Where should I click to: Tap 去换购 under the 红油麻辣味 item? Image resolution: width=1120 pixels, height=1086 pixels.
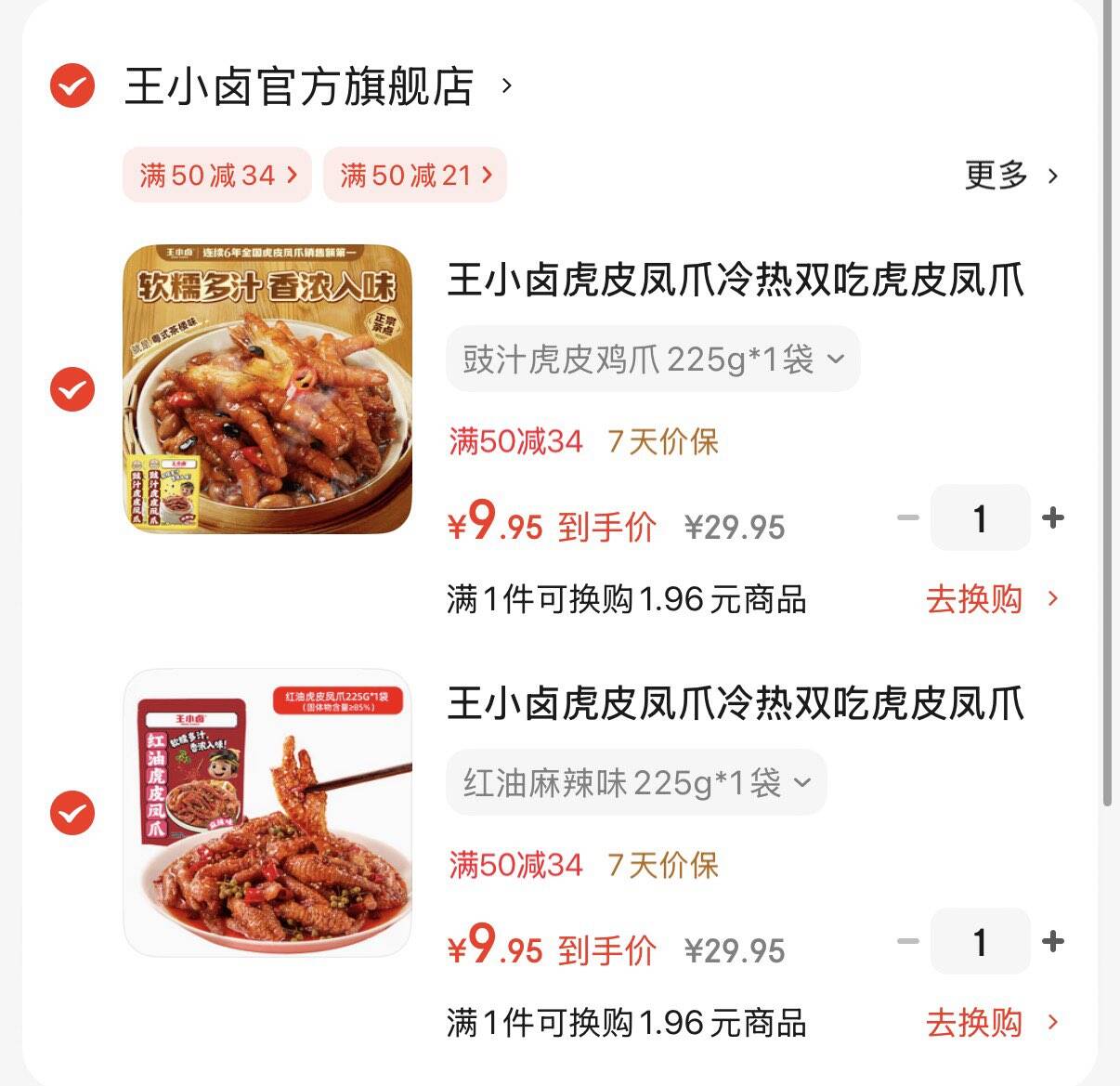click(991, 1023)
